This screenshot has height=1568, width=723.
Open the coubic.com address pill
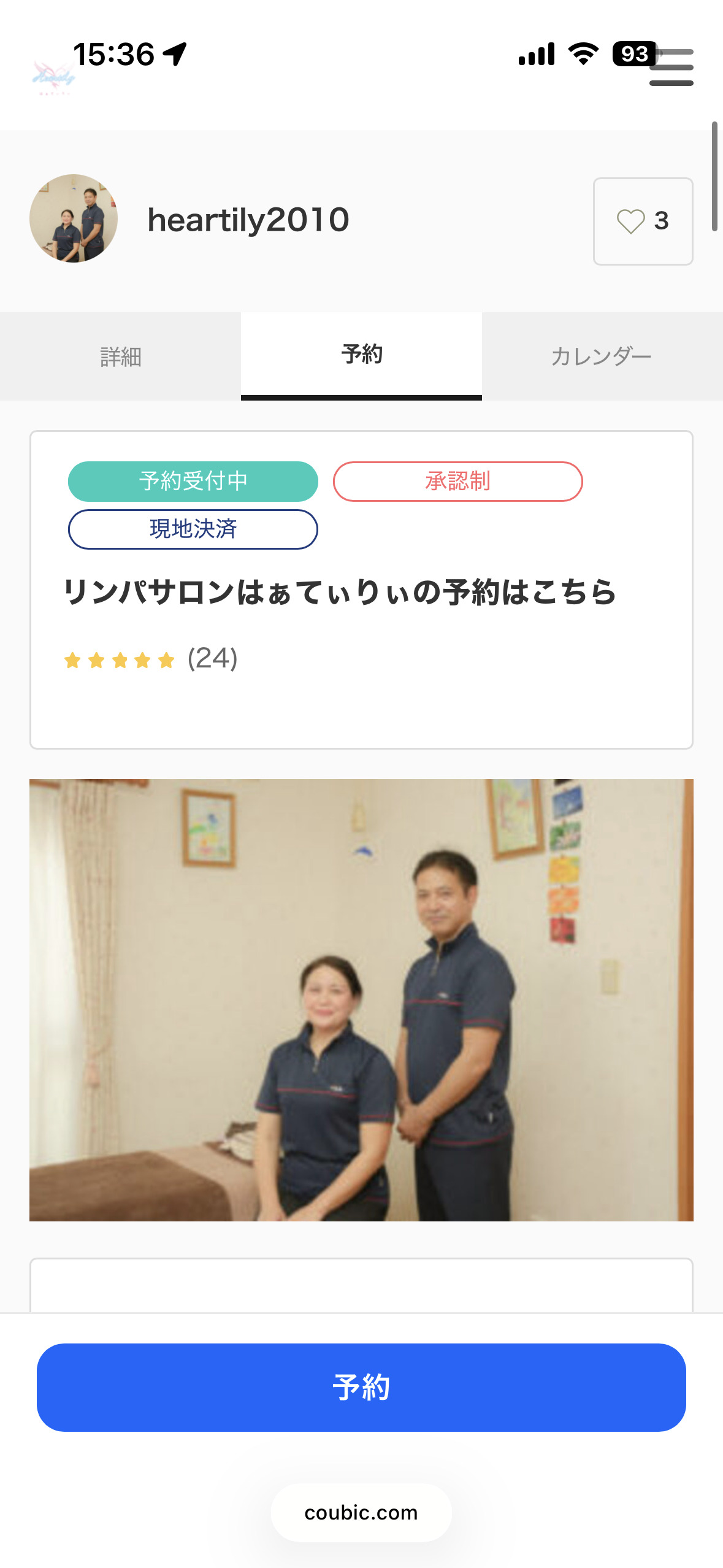pyautogui.click(x=361, y=1513)
